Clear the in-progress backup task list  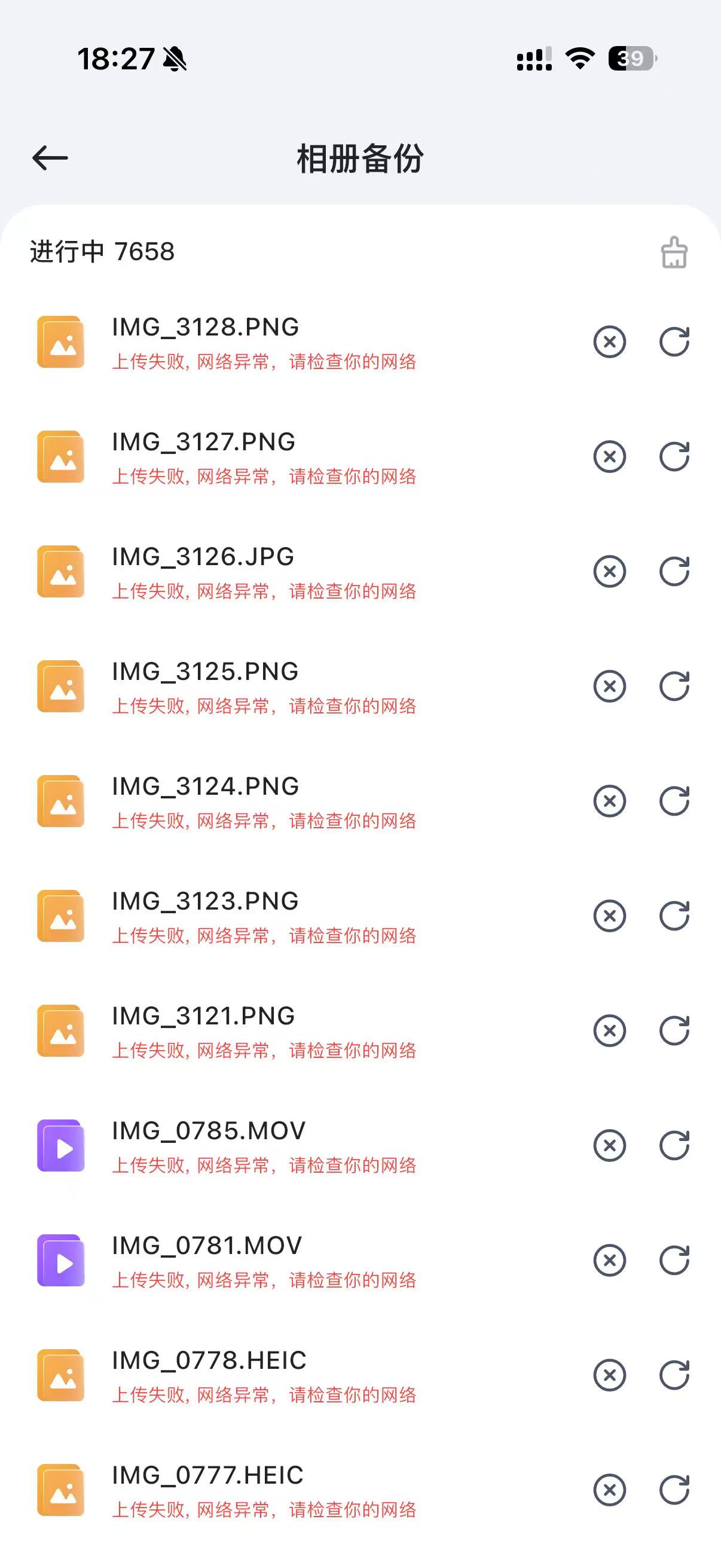click(674, 252)
